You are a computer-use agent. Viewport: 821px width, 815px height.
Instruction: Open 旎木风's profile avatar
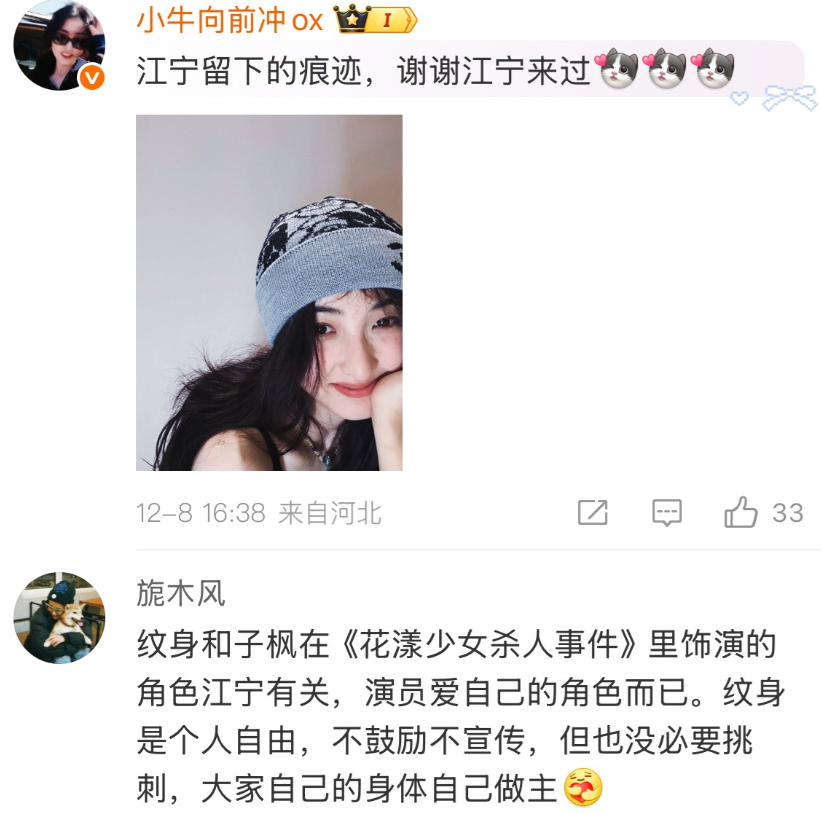click(x=59, y=618)
